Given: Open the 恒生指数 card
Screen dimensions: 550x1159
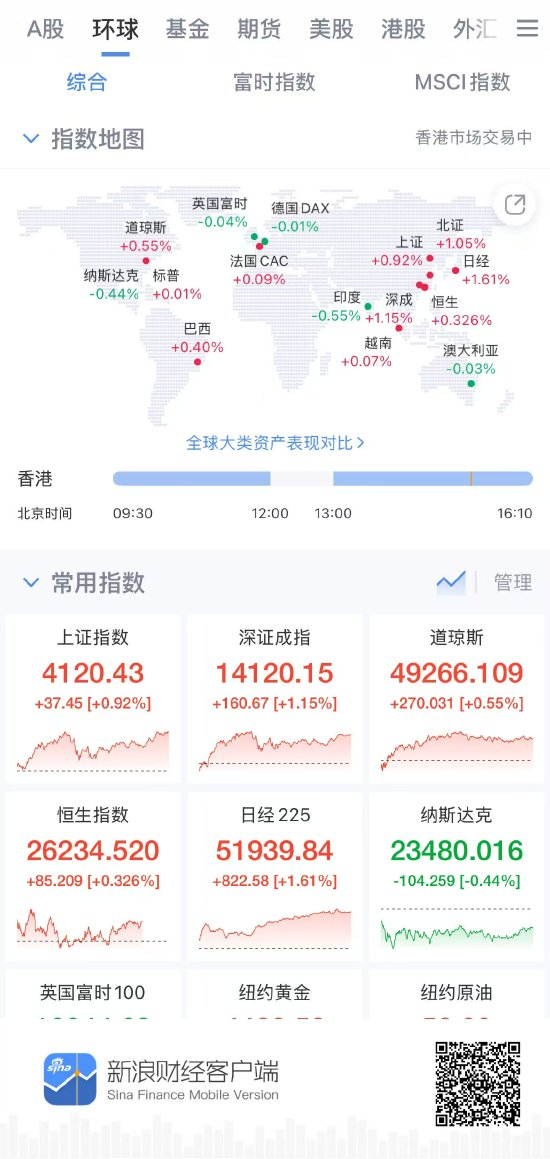Looking at the screenshot, I should [x=93, y=877].
